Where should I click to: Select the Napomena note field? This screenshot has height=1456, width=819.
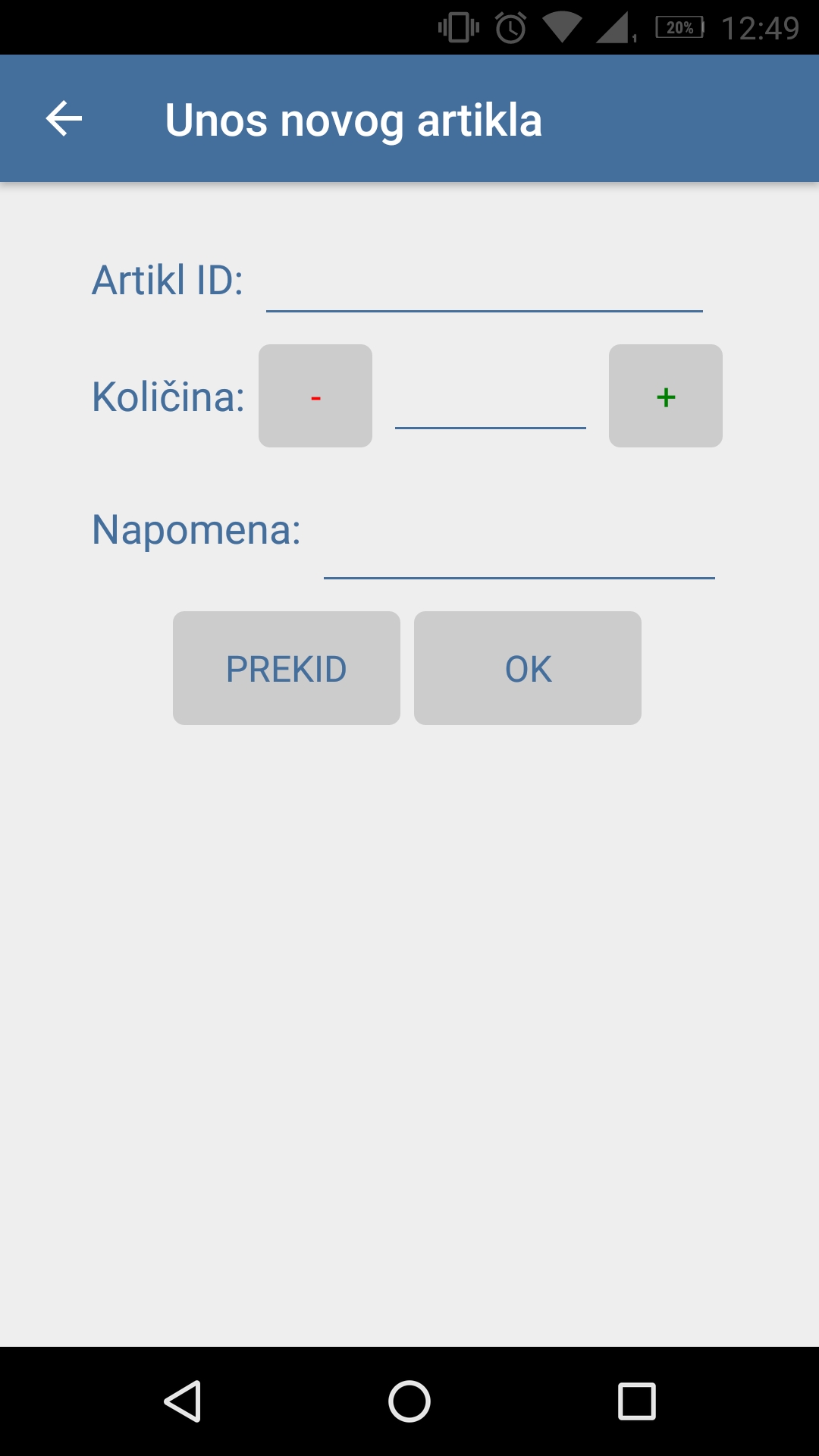(519, 547)
